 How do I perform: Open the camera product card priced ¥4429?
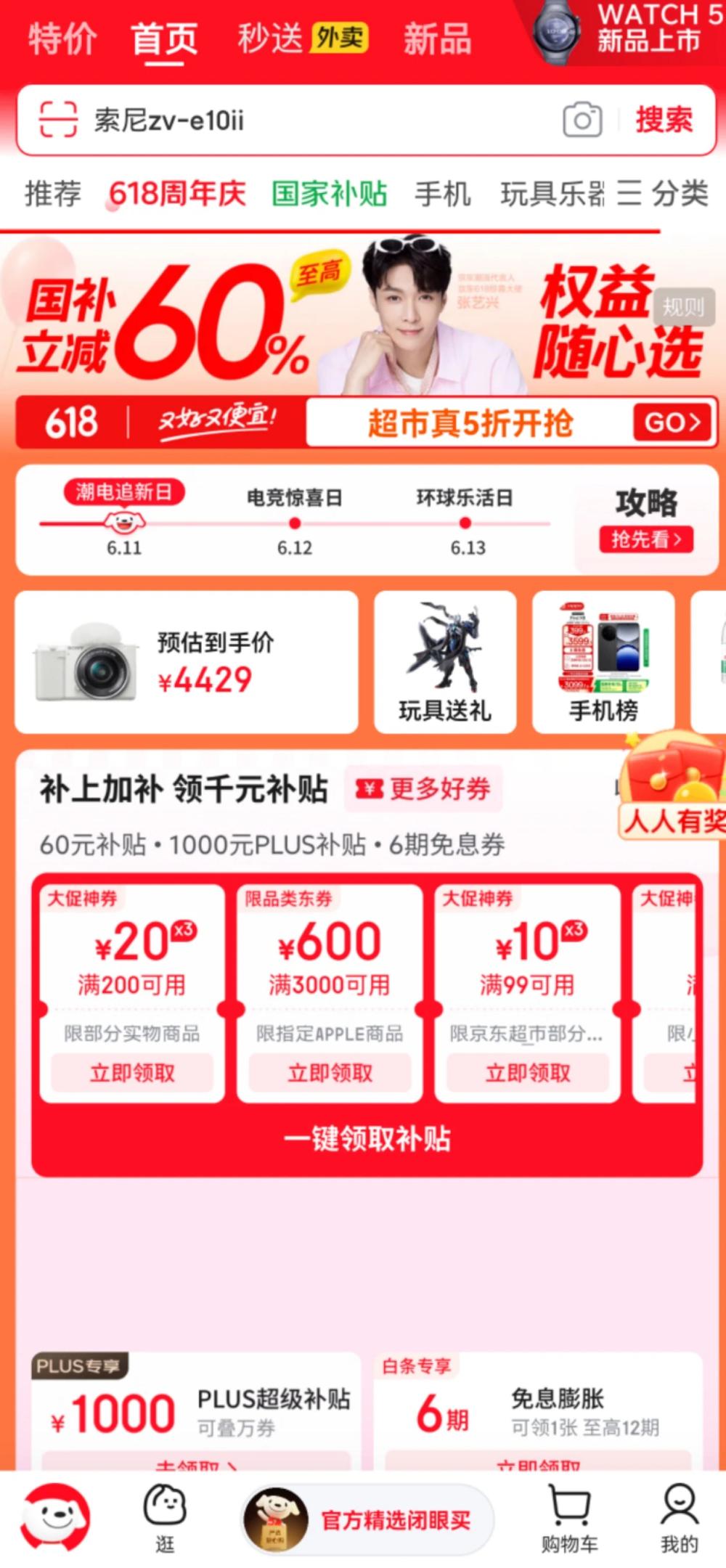tap(187, 662)
